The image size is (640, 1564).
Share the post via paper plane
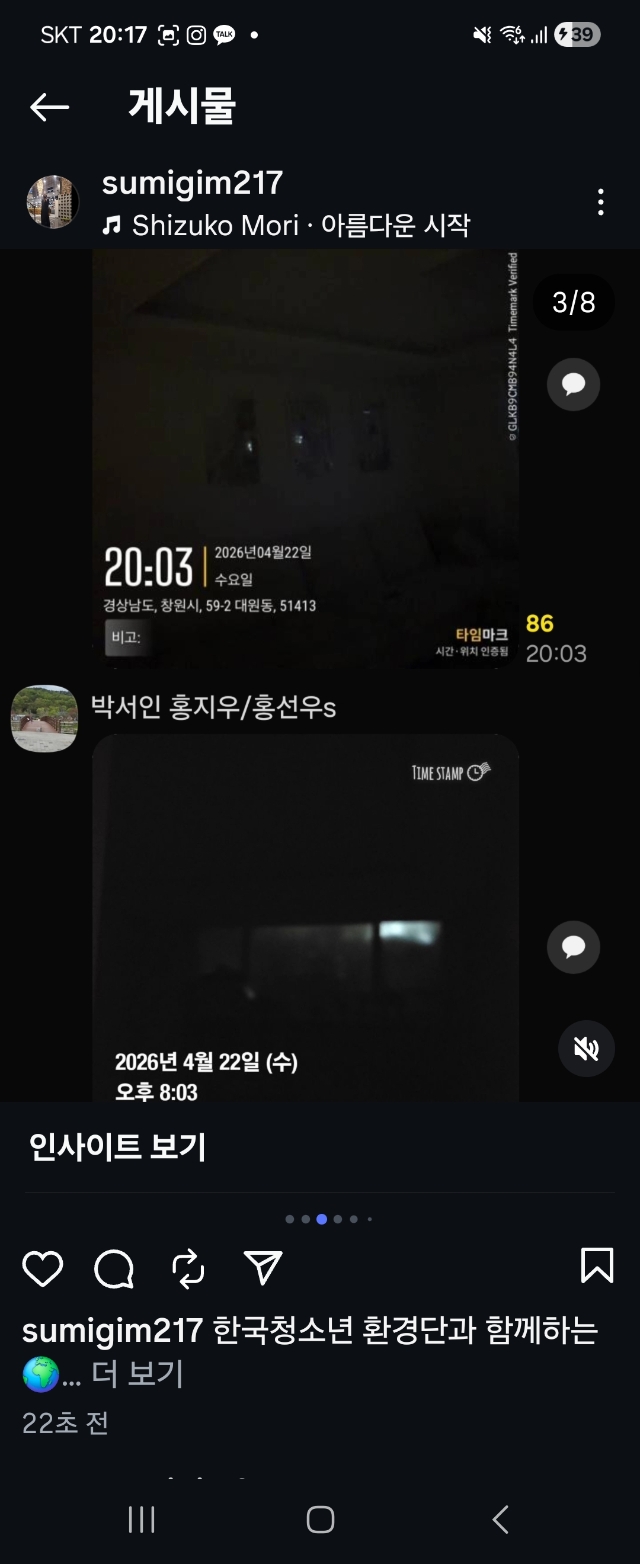(x=263, y=1267)
